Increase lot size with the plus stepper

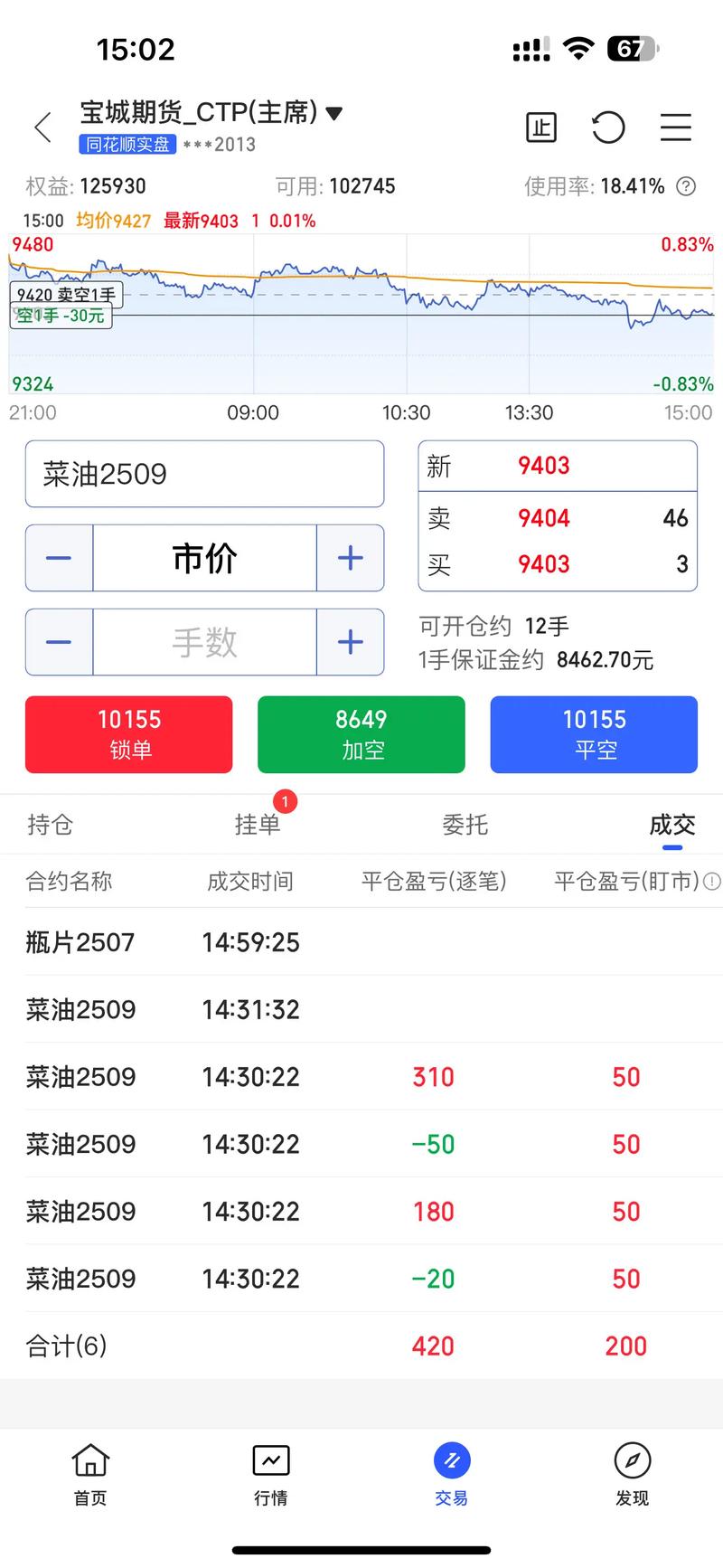point(350,642)
